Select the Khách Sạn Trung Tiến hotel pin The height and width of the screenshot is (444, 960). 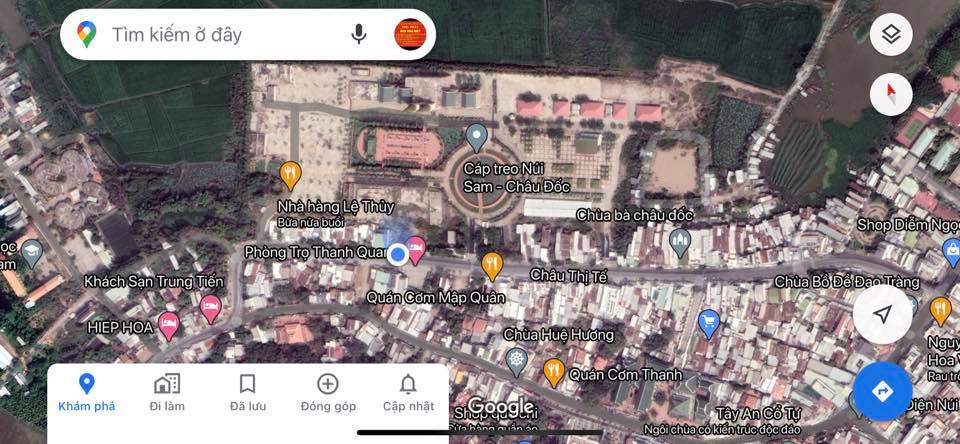tap(210, 306)
